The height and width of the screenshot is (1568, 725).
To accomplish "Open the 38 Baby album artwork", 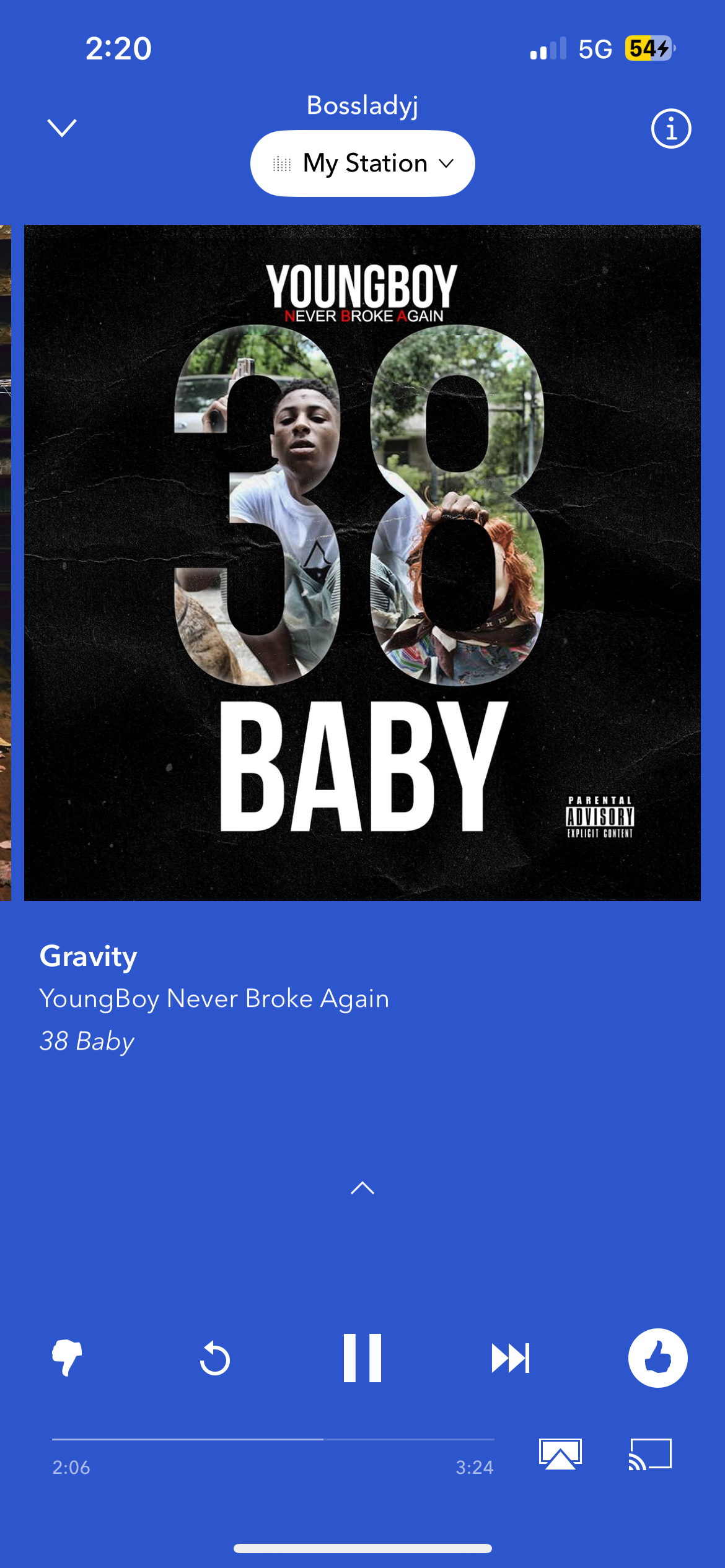I will pyautogui.click(x=362, y=562).
